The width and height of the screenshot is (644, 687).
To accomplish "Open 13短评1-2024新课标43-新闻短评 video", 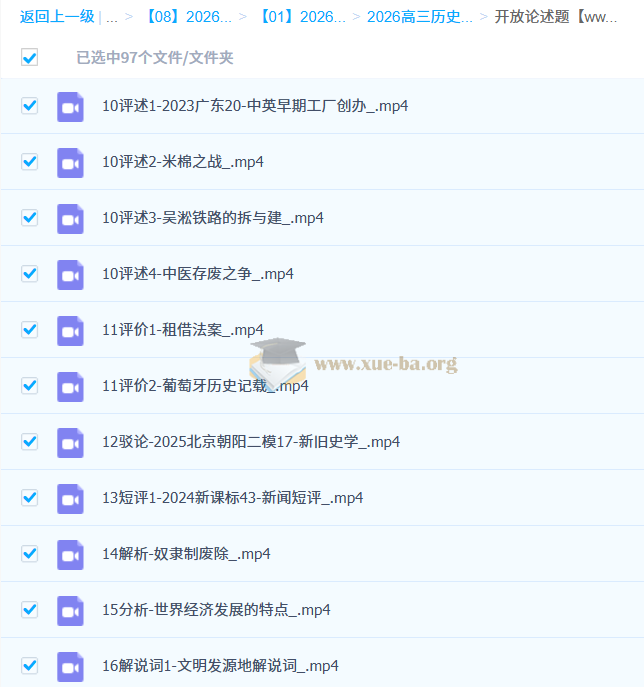I will (232, 498).
